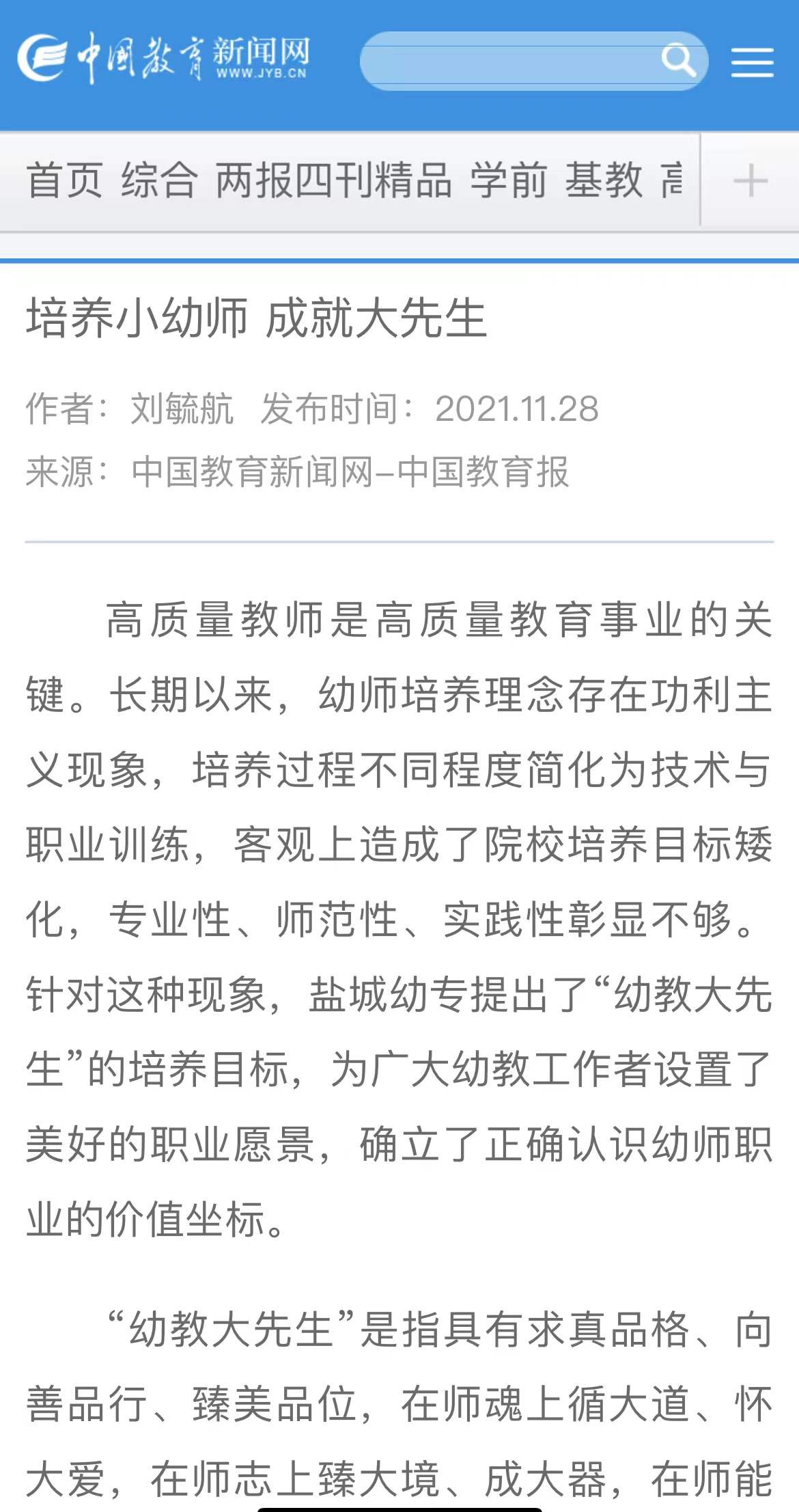This screenshot has height=1512, width=799.
Task: Switch to the 综合 tab
Action: [160, 180]
